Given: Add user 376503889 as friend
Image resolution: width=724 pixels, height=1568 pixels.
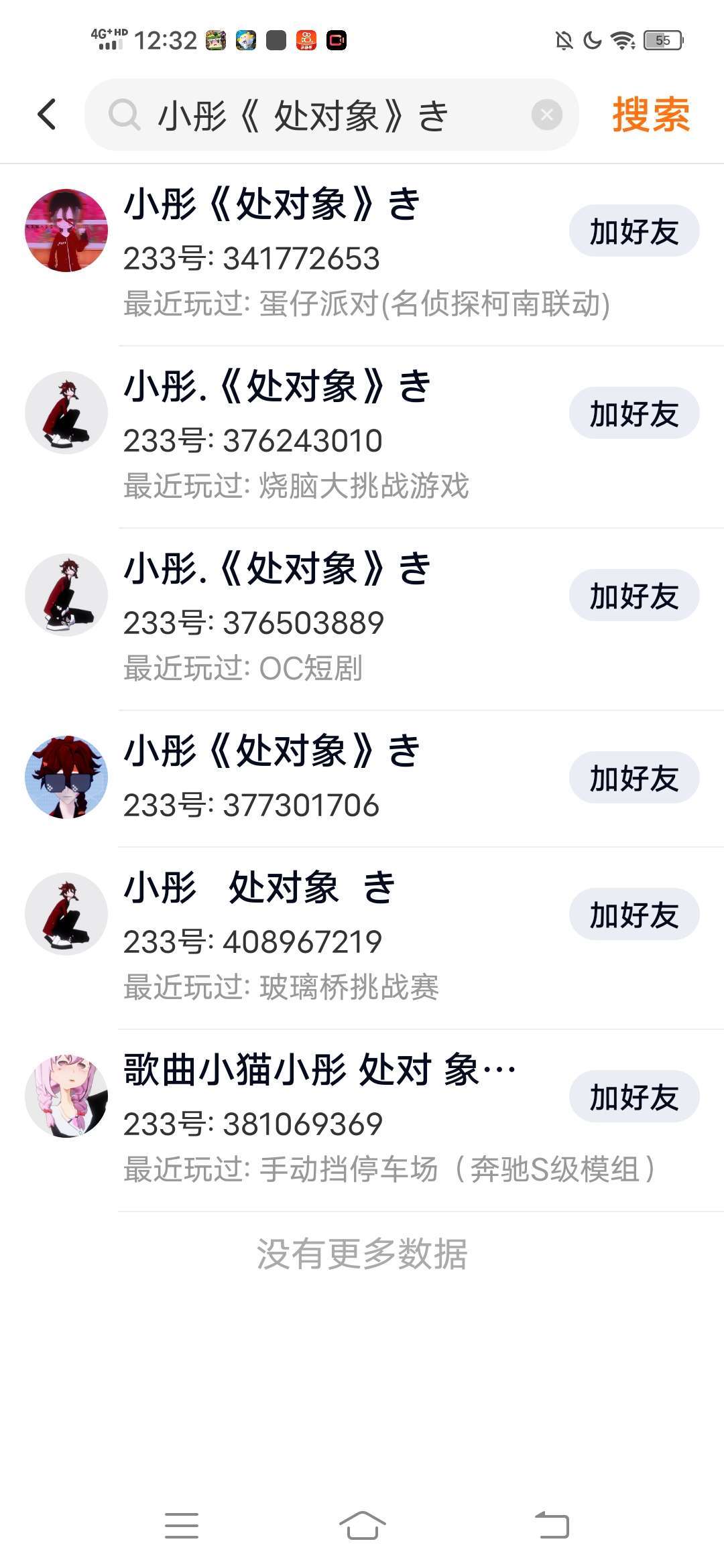Looking at the screenshot, I should [633, 596].
